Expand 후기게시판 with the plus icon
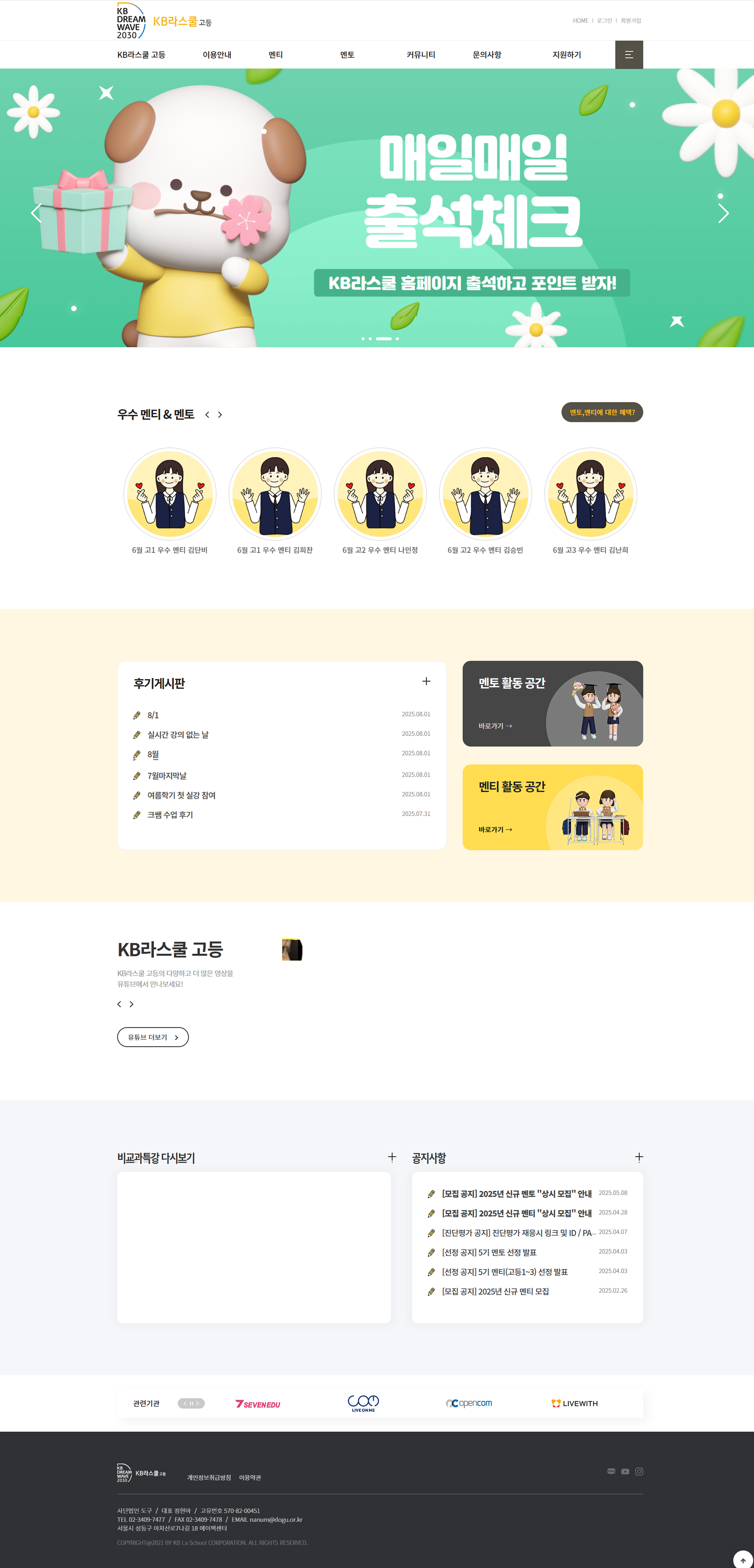Viewport: 754px width, 1568px height. pyautogui.click(x=426, y=681)
